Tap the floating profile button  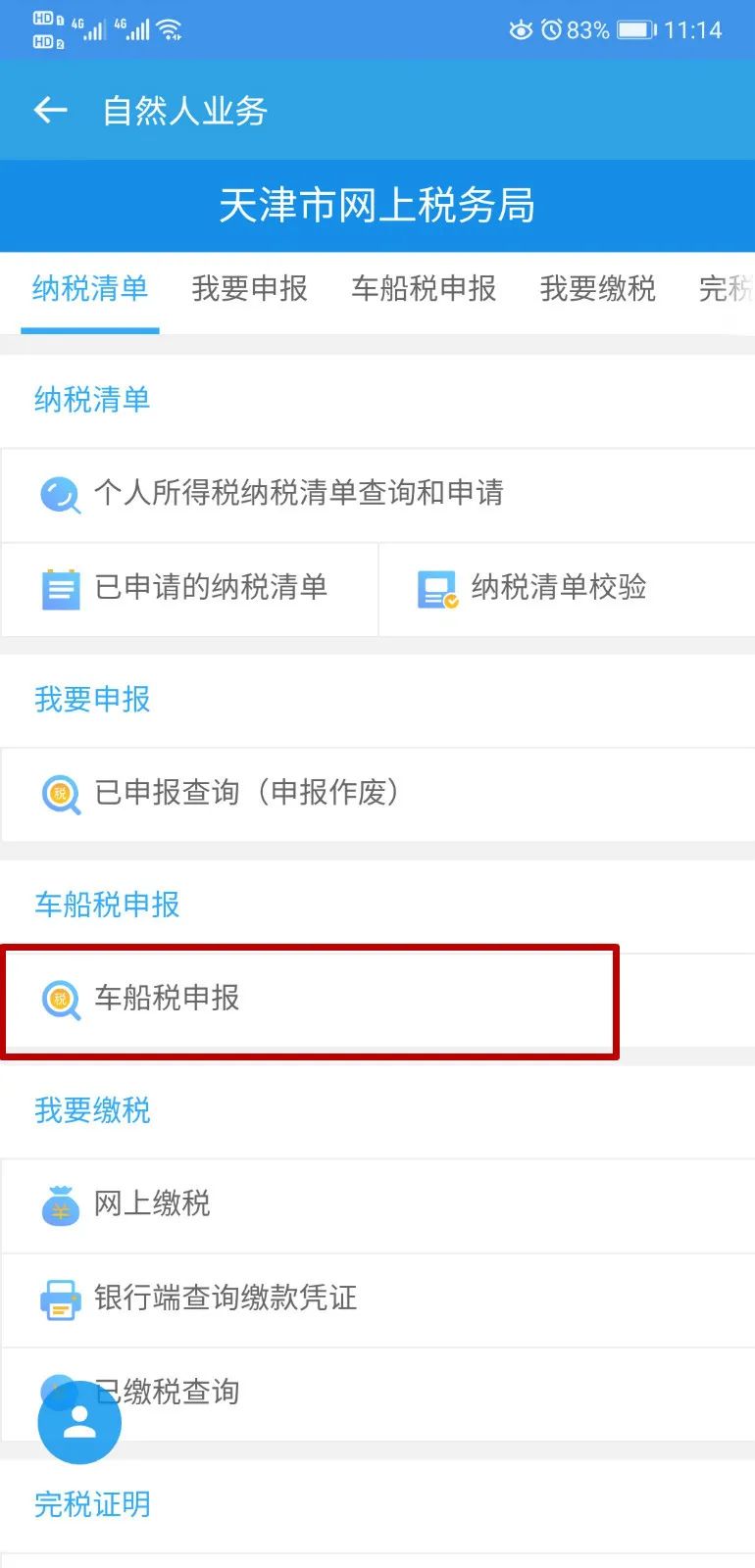tap(79, 1422)
